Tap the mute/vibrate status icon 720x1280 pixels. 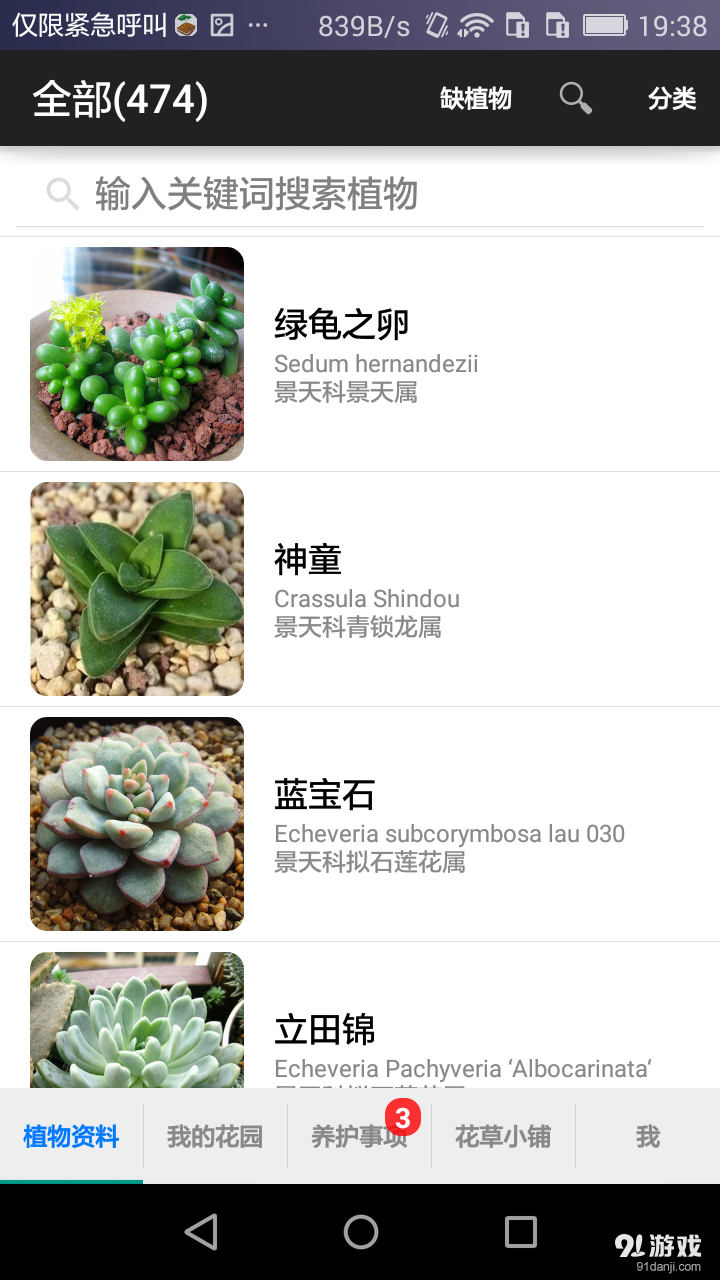pyautogui.click(x=435, y=26)
